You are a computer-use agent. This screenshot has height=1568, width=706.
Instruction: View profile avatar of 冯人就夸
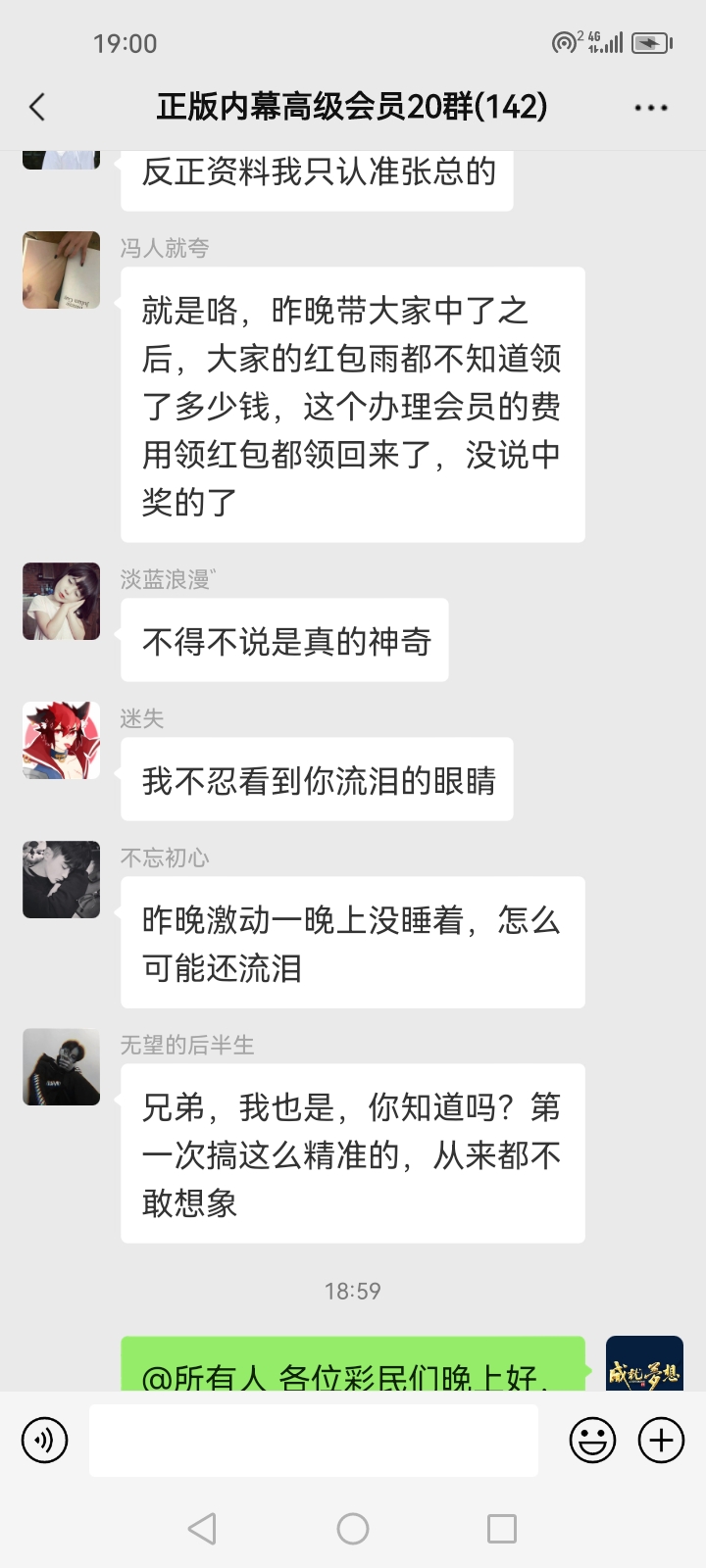click(x=61, y=270)
